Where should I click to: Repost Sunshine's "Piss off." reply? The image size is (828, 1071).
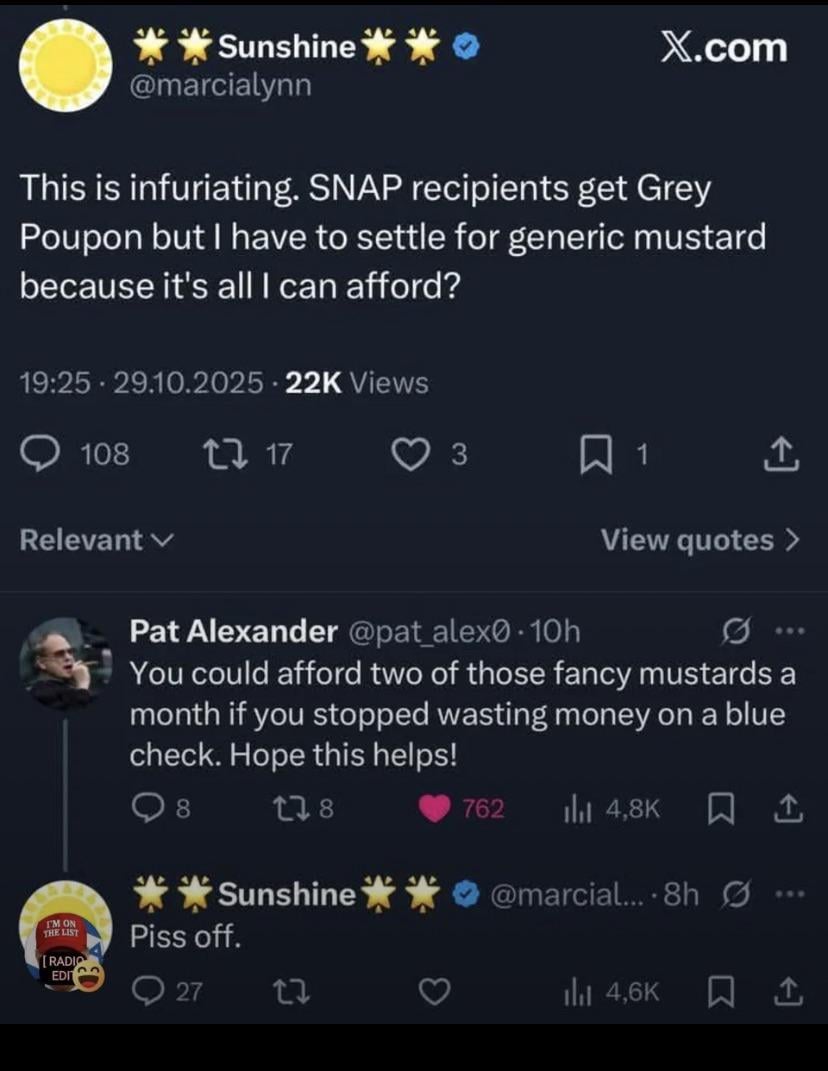(291, 992)
